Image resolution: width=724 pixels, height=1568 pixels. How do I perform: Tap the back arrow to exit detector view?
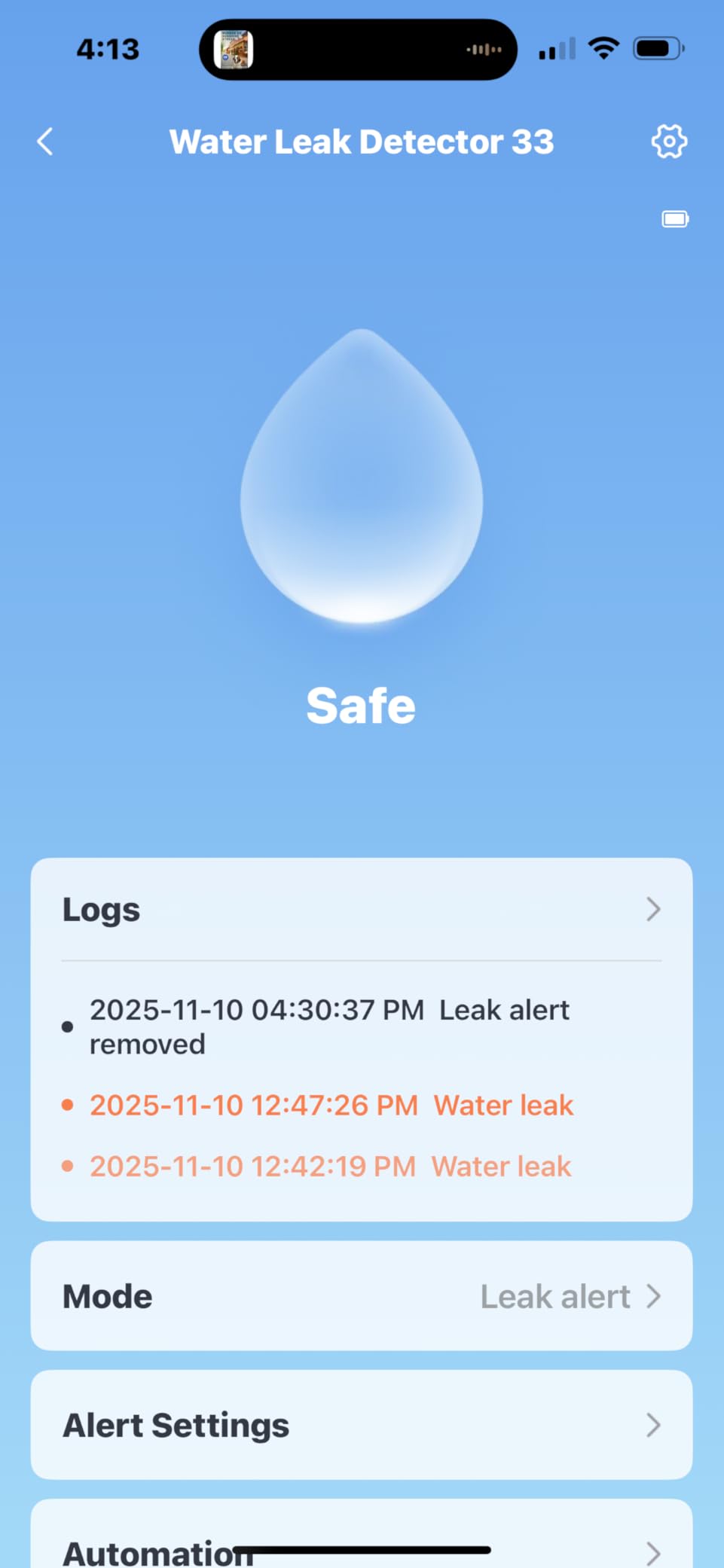(44, 141)
